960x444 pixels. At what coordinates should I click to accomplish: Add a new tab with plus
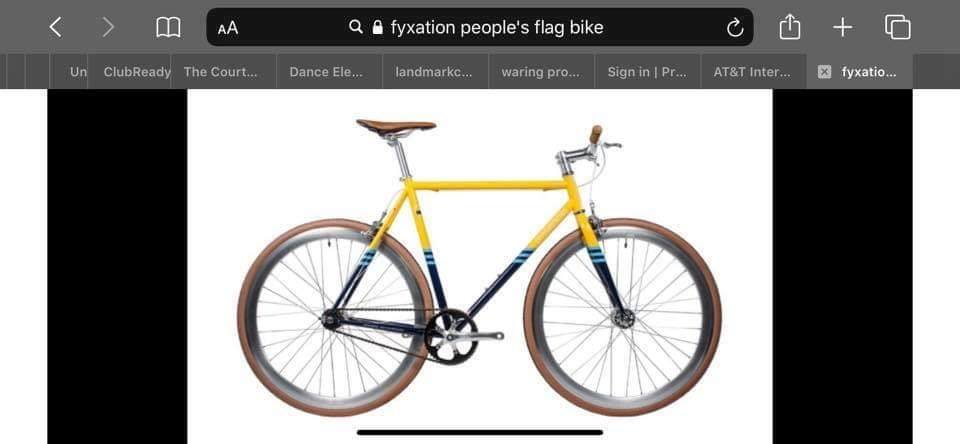point(843,27)
